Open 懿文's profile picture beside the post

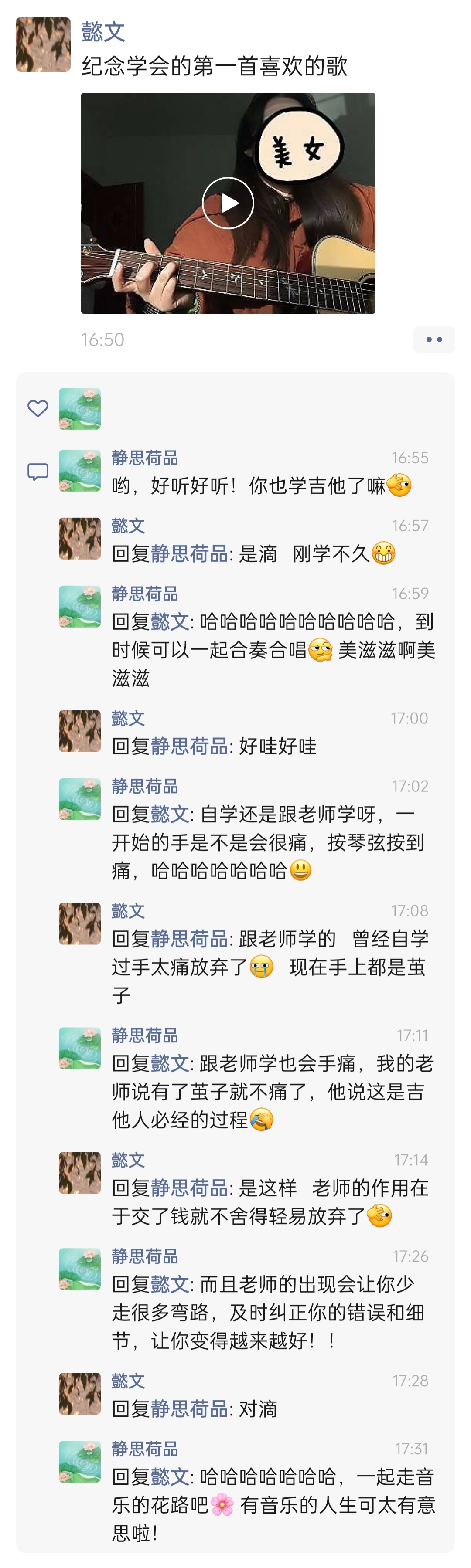tap(43, 44)
